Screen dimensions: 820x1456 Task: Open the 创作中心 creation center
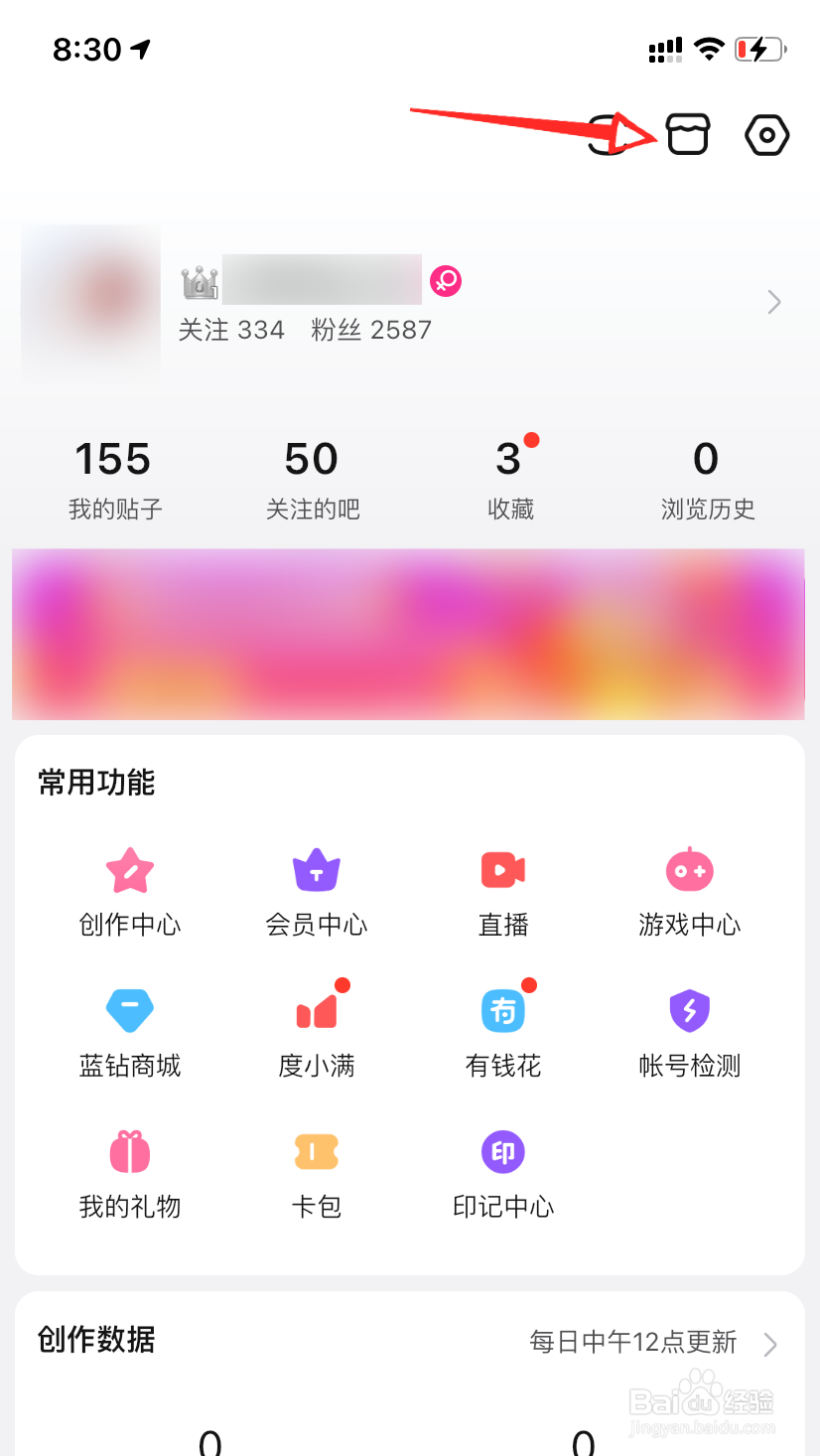129,889
